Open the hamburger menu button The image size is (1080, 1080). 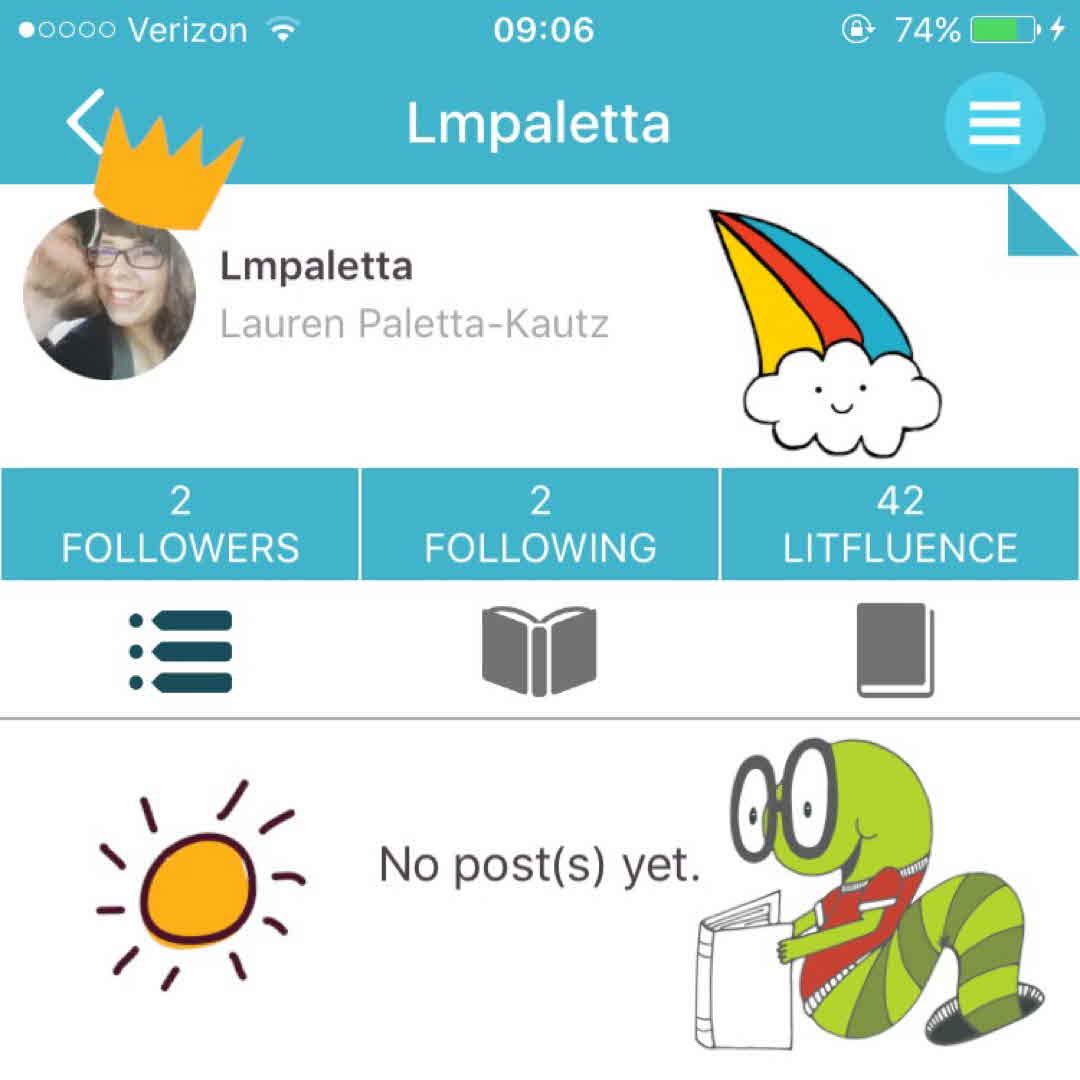[x=994, y=123]
